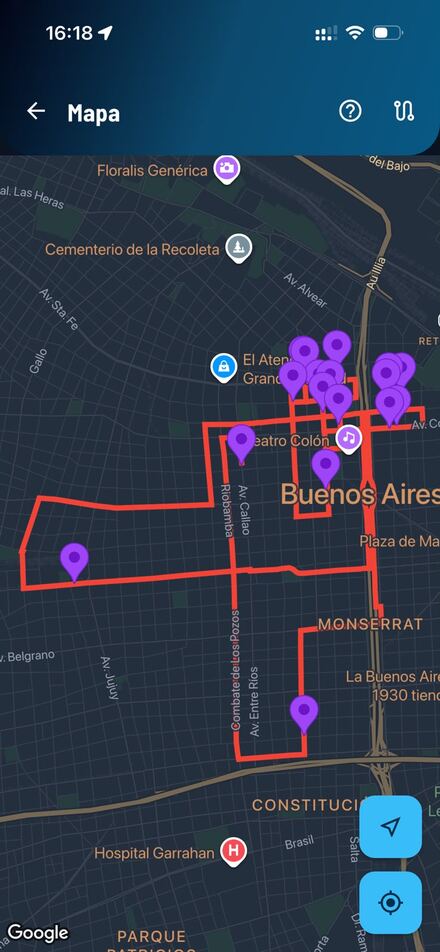The height and width of the screenshot is (952, 440).
Task: Tap the purple pin above Constitución
Action: point(304,715)
